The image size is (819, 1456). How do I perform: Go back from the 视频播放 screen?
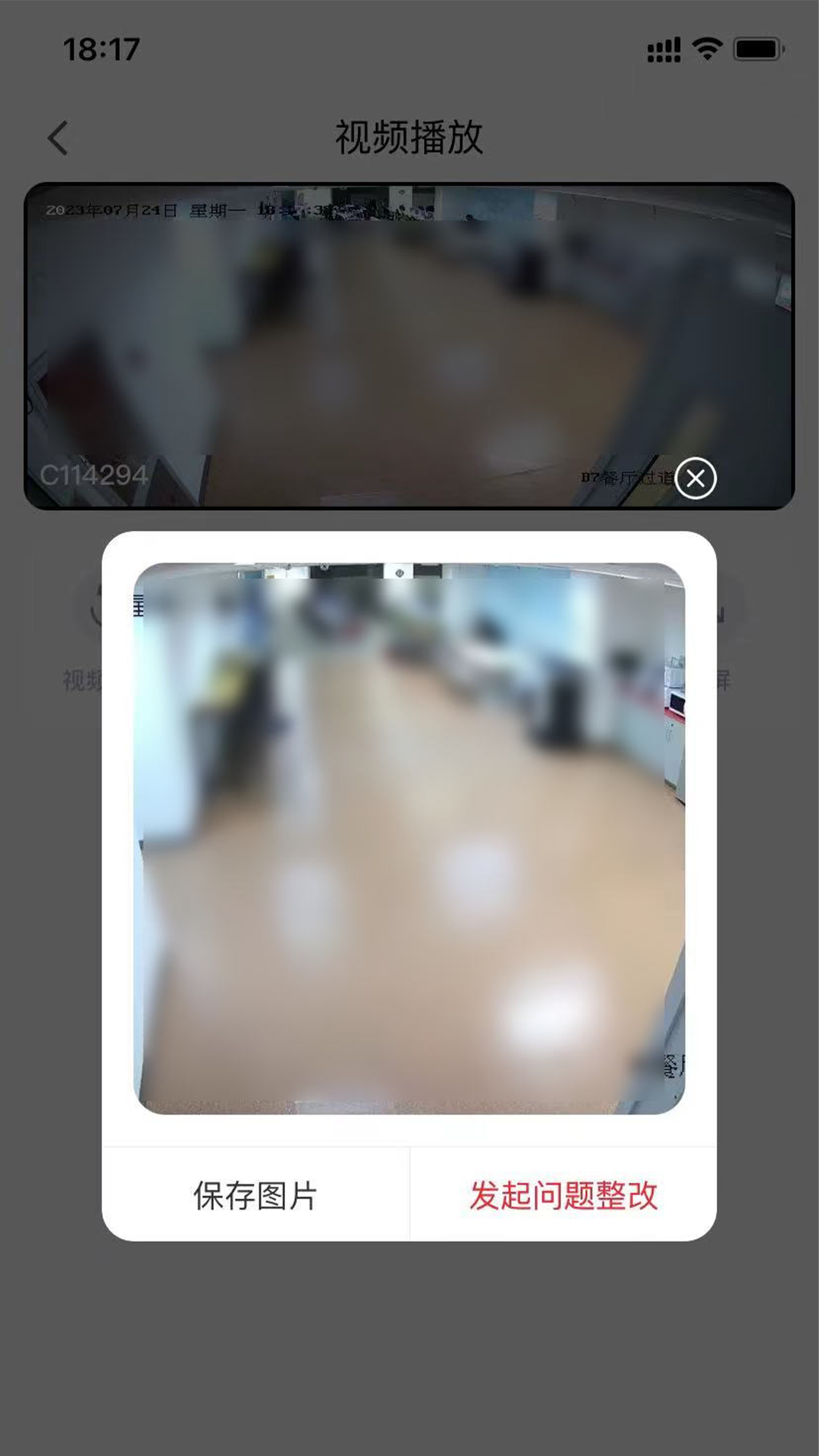pos(58,138)
